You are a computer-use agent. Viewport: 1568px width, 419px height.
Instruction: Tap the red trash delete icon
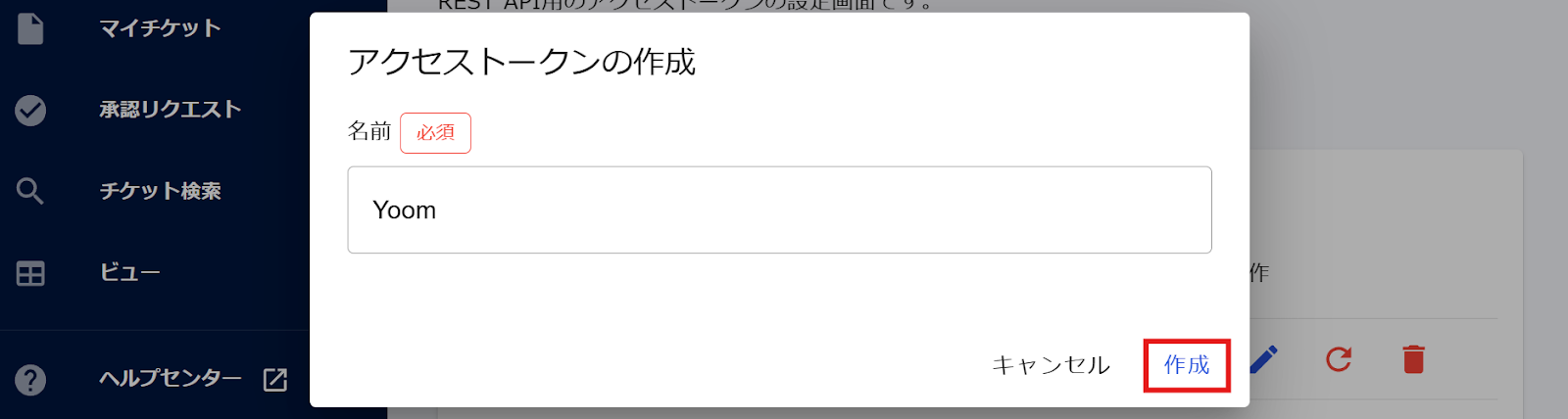1413,359
